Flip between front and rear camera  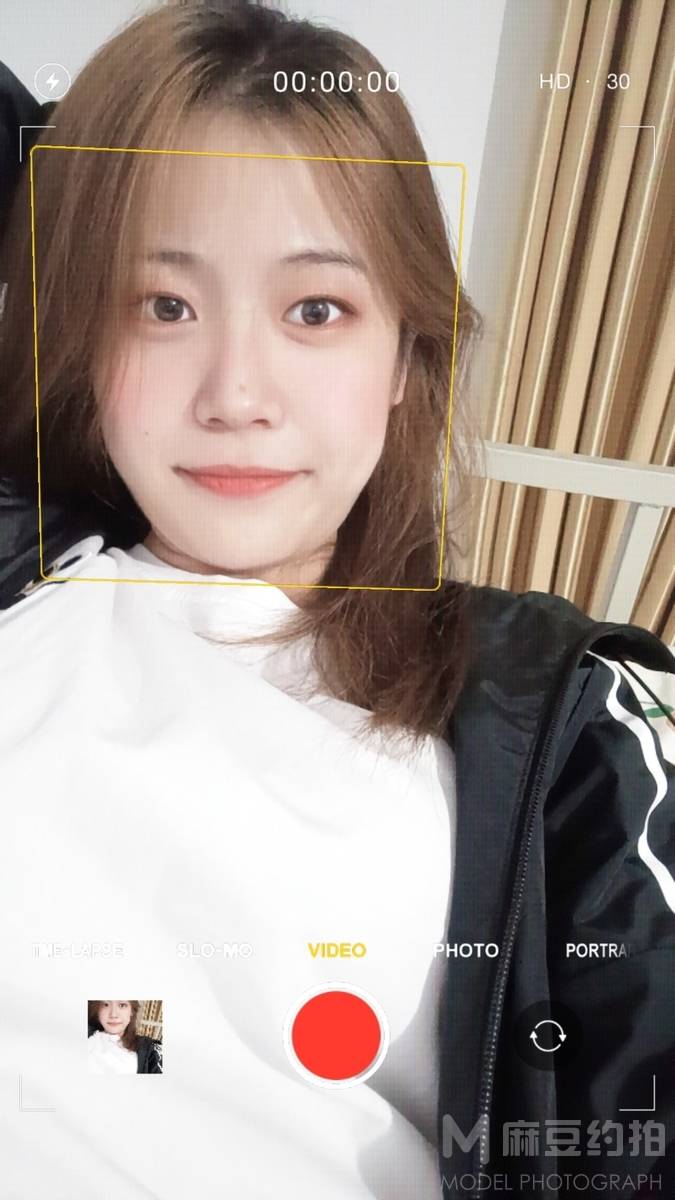pyautogui.click(x=547, y=1035)
